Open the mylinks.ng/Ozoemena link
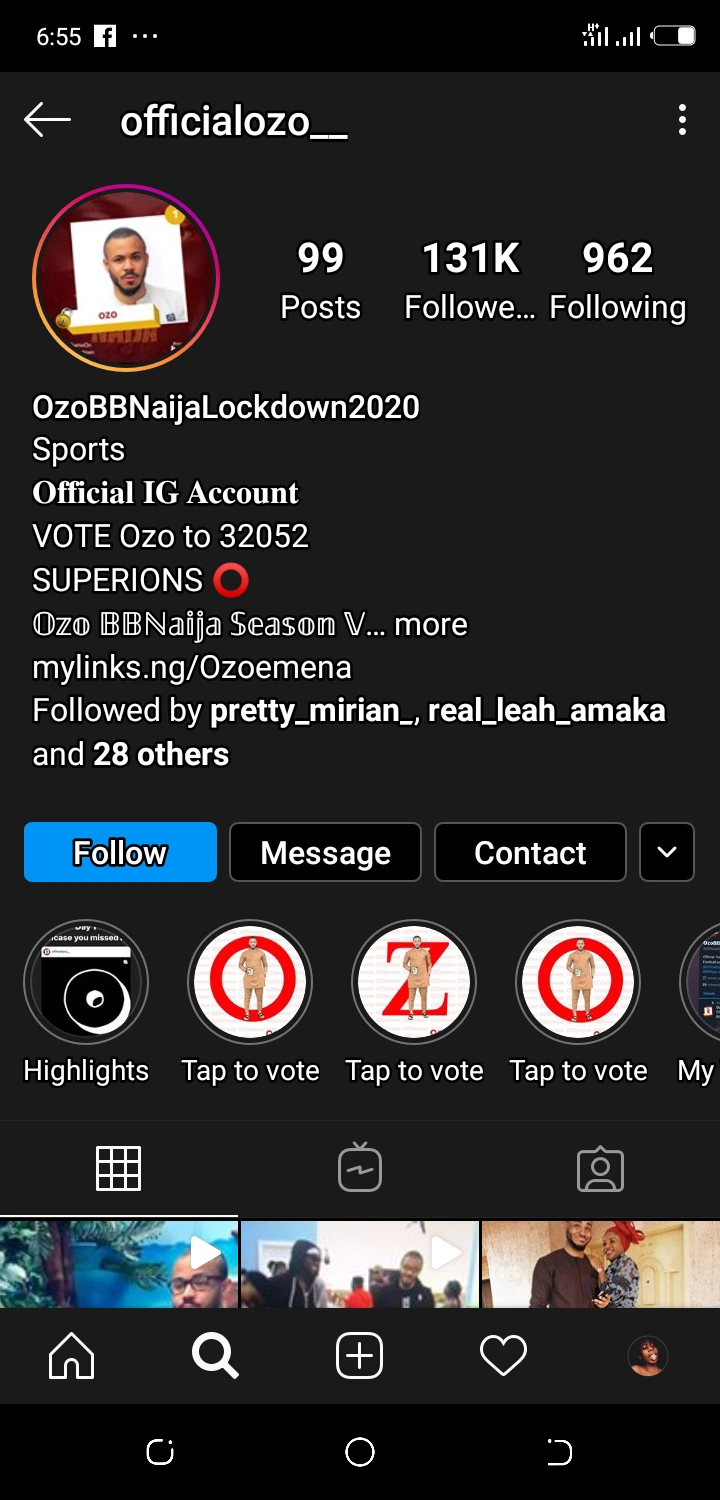720x1500 pixels. point(192,667)
